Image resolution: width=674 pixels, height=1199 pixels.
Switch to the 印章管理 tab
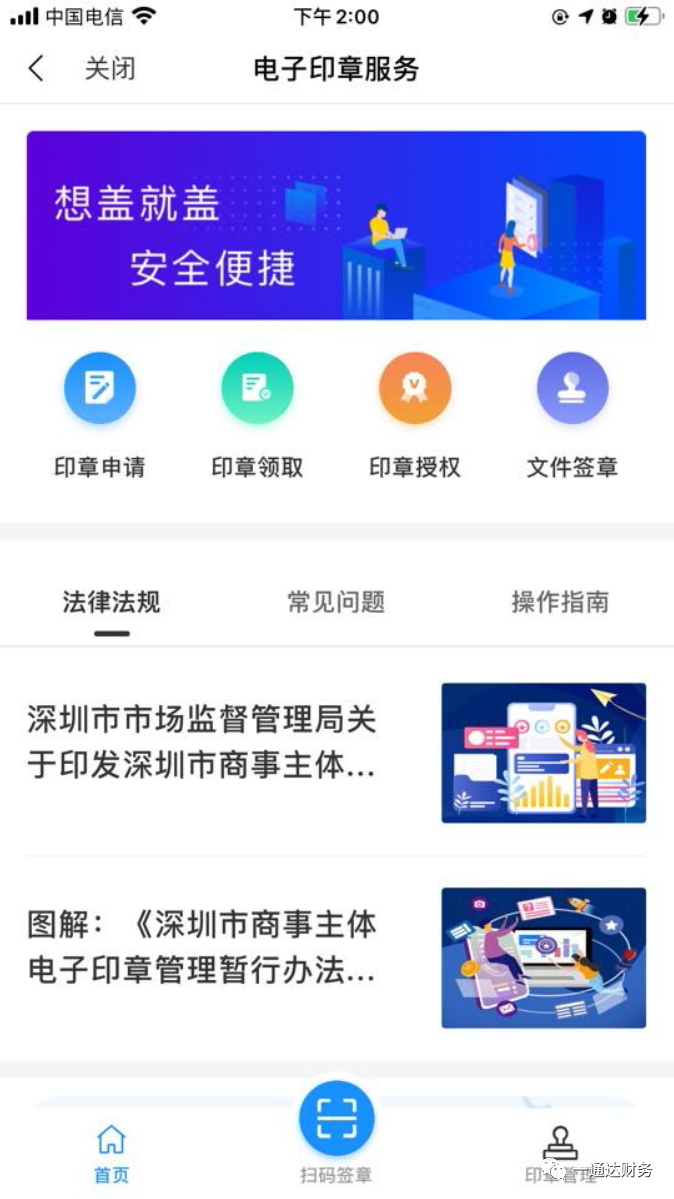click(562, 1153)
